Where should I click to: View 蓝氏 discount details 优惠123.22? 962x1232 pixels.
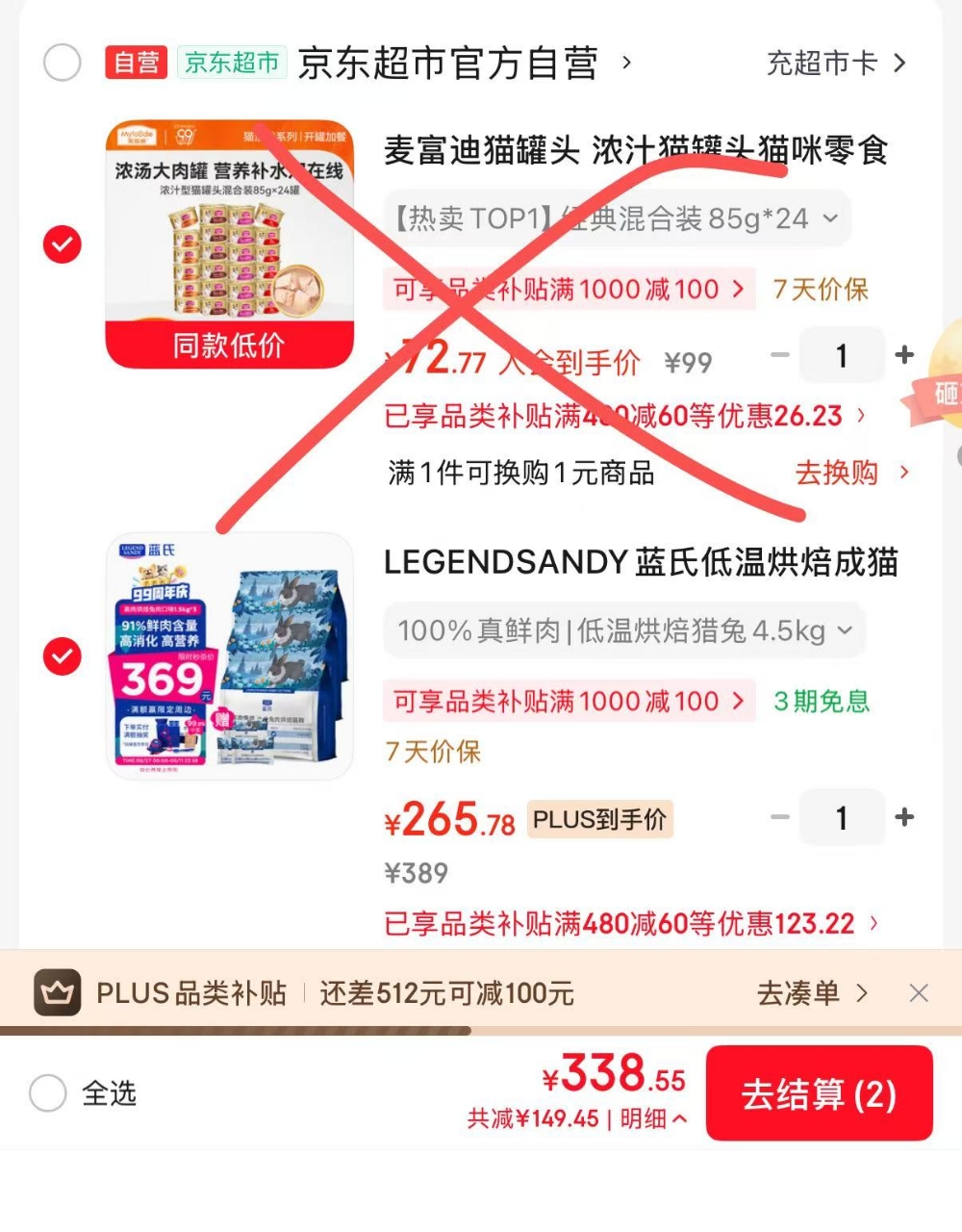point(631,924)
